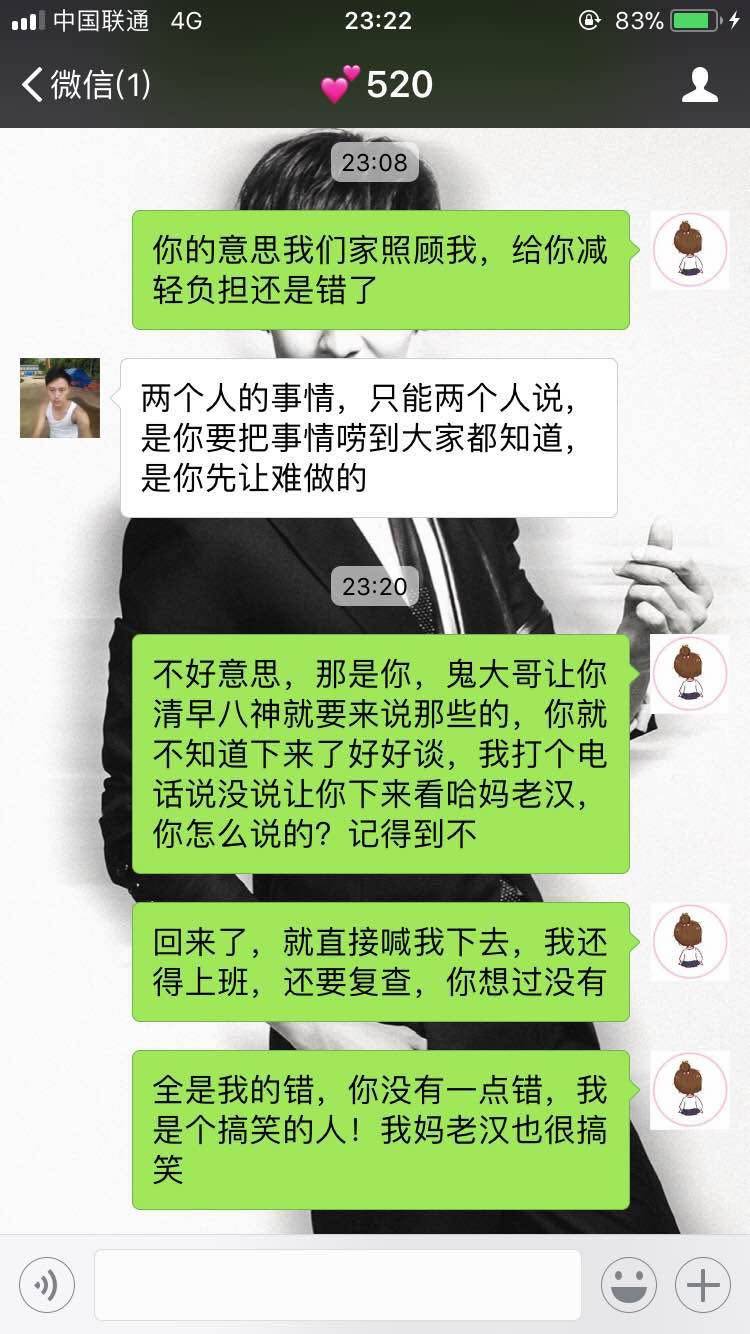Open the plus attachments menu
This screenshot has width=750, height=1334.
click(x=703, y=1285)
